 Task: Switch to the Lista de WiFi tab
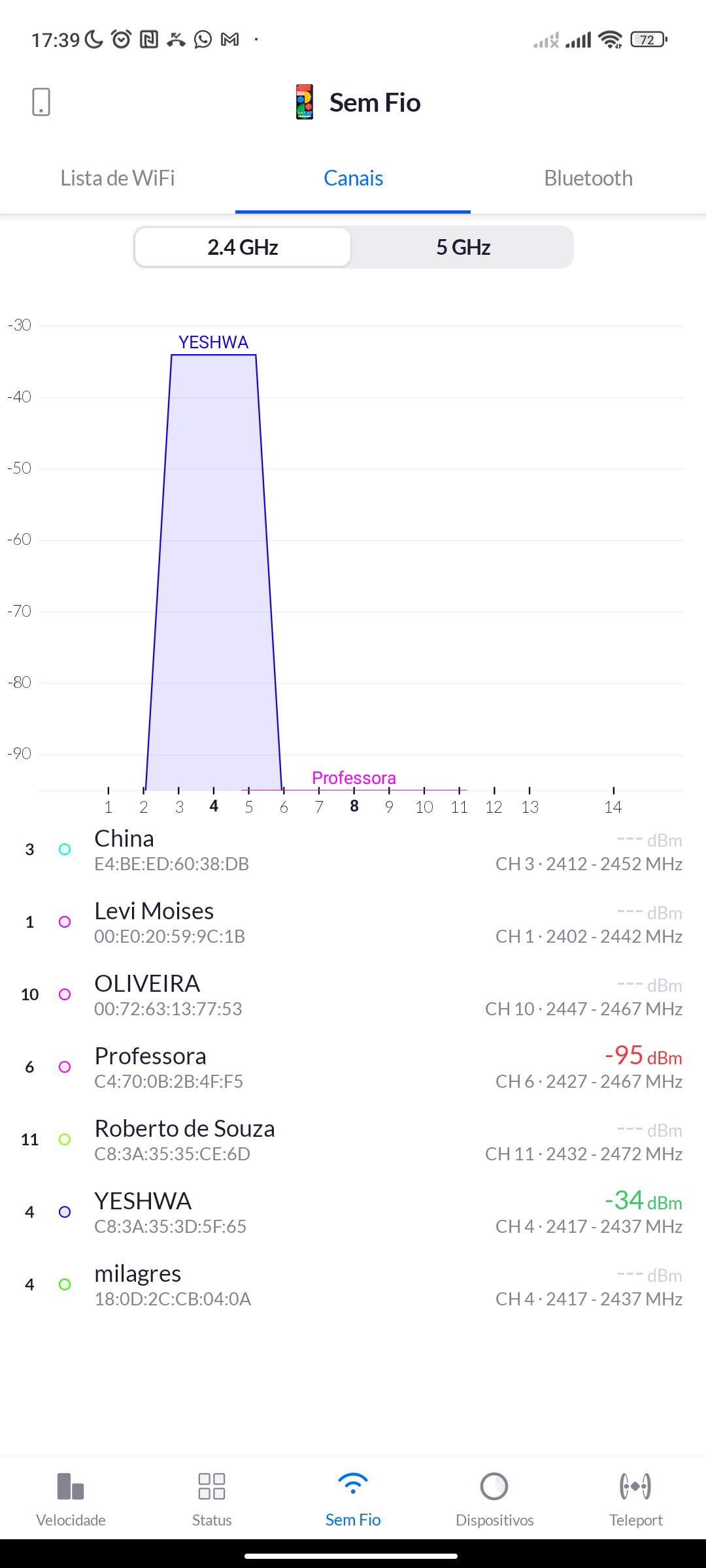118,178
